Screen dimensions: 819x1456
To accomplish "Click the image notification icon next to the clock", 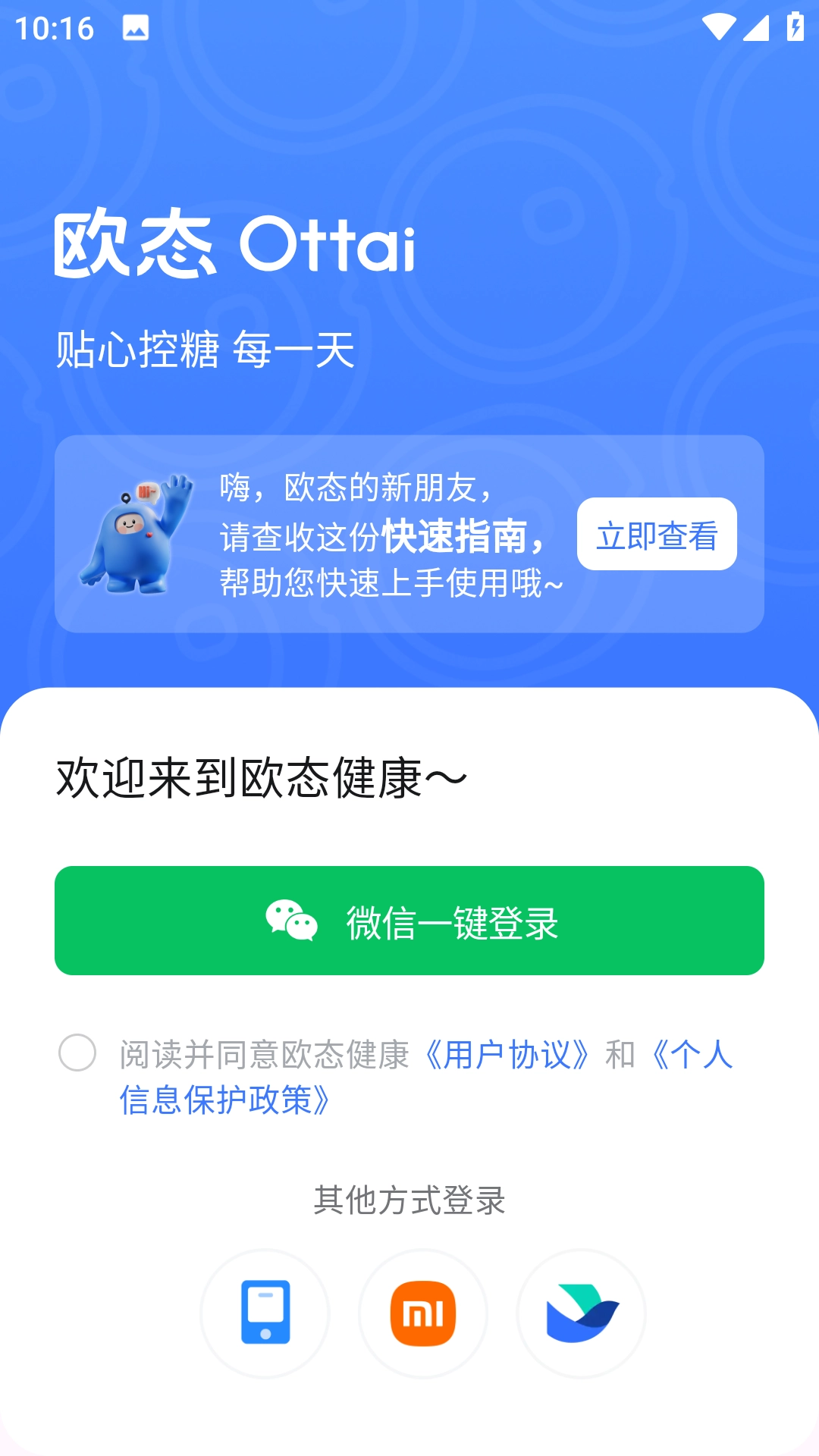I will [134, 28].
